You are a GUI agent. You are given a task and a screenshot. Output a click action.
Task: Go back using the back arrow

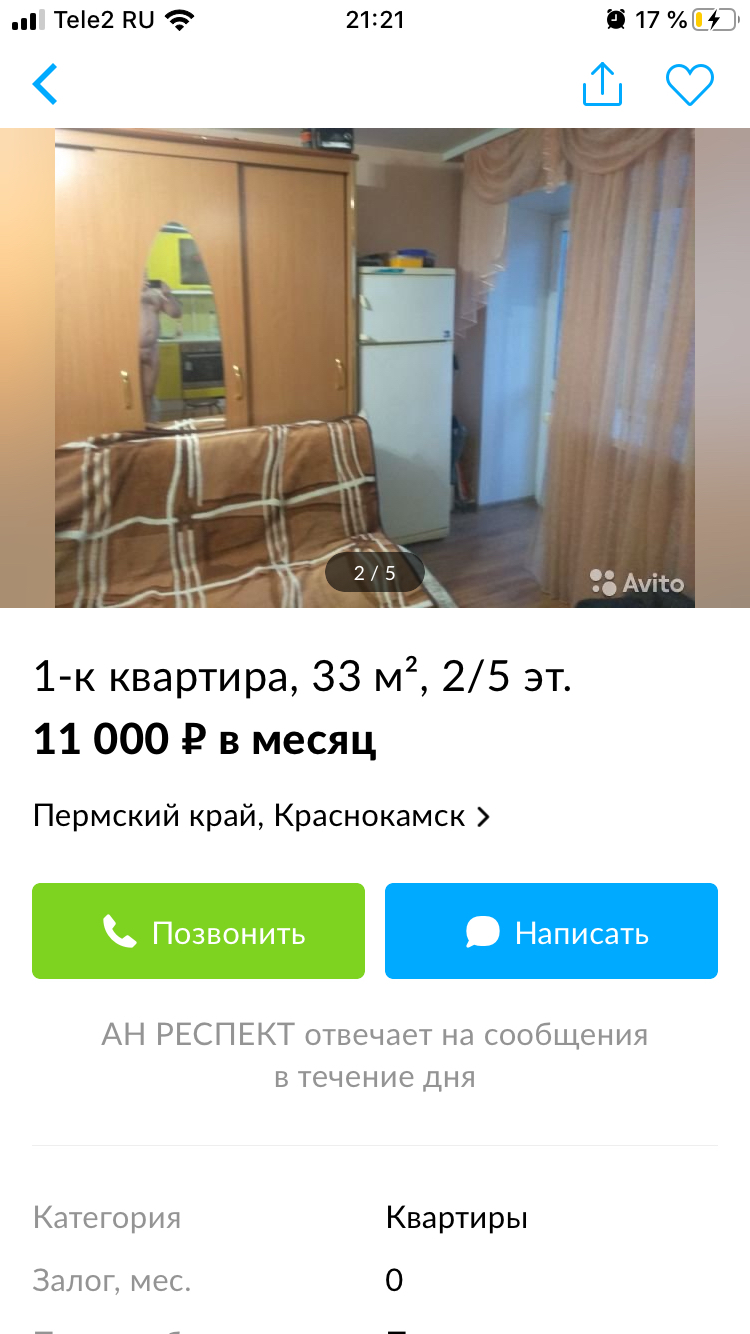click(45, 85)
